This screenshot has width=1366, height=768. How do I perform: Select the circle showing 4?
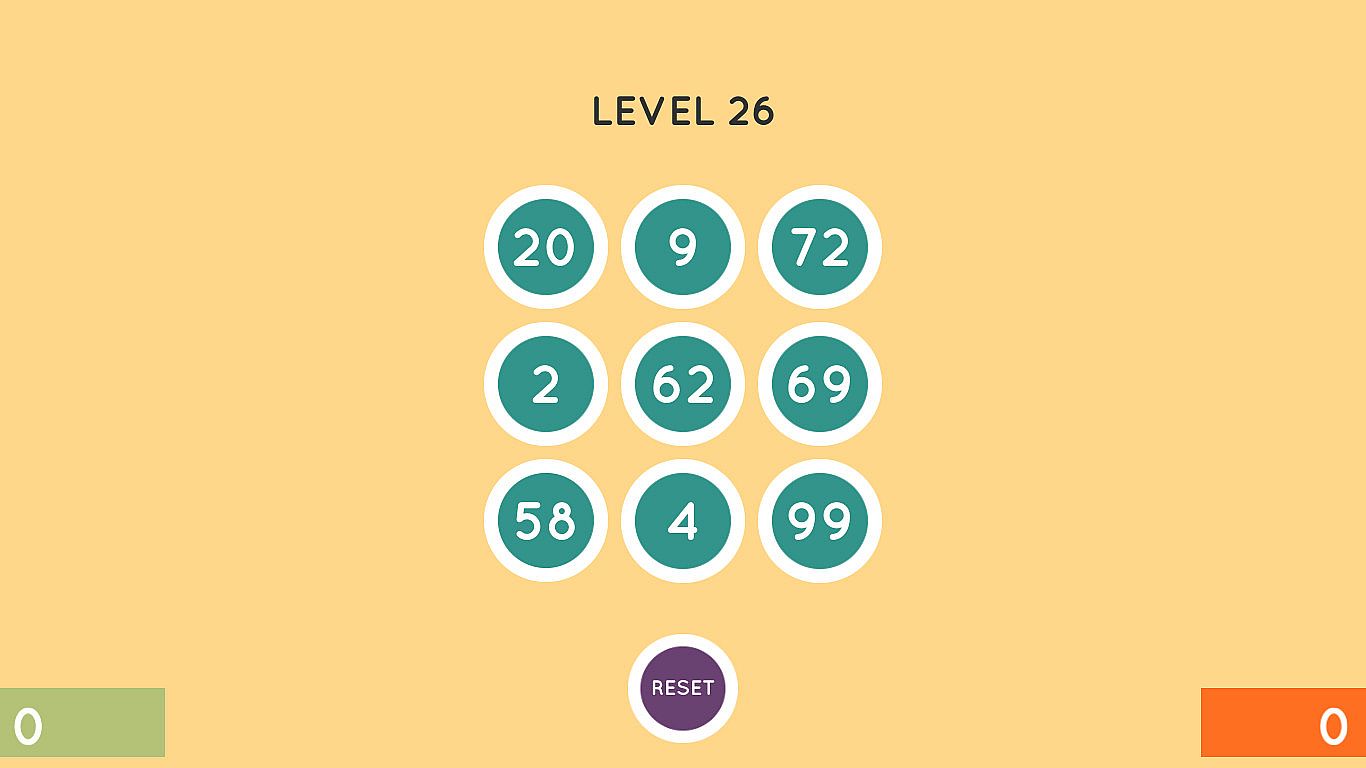(x=682, y=521)
